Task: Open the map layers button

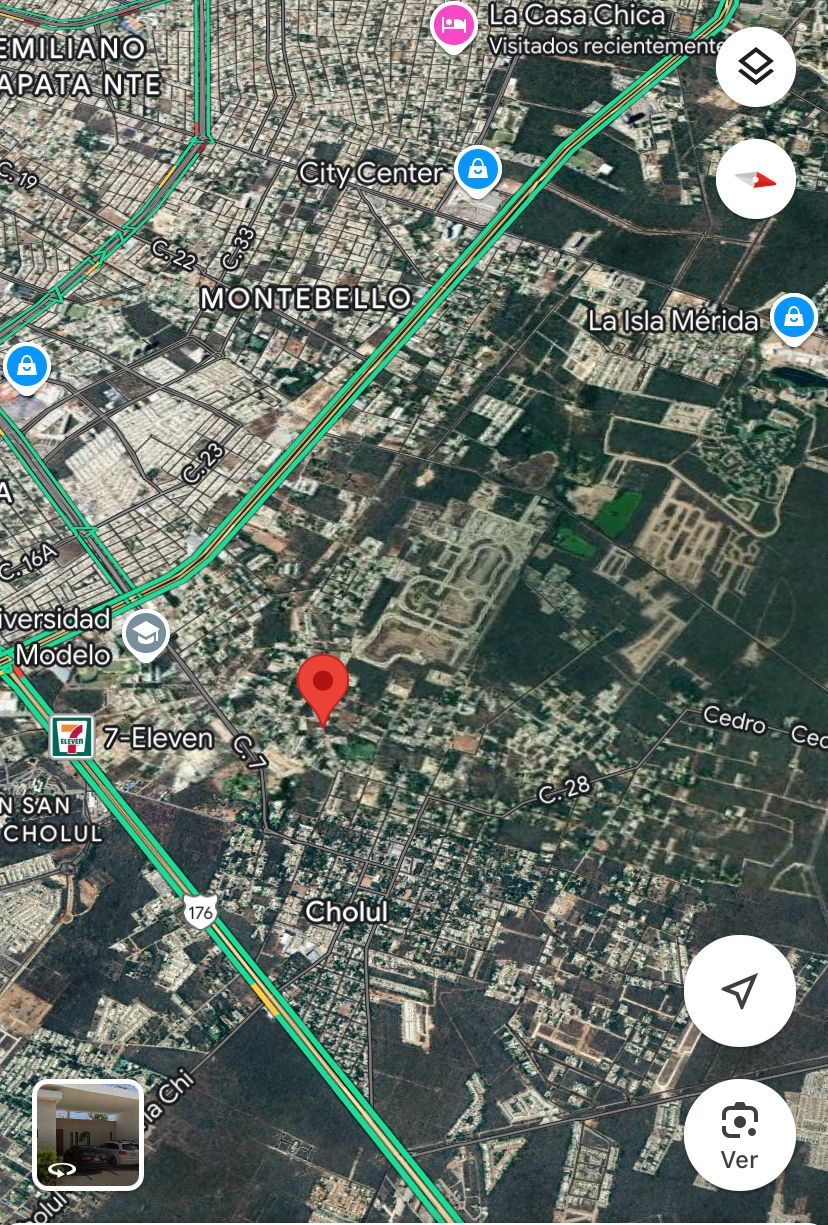Action: [756, 67]
